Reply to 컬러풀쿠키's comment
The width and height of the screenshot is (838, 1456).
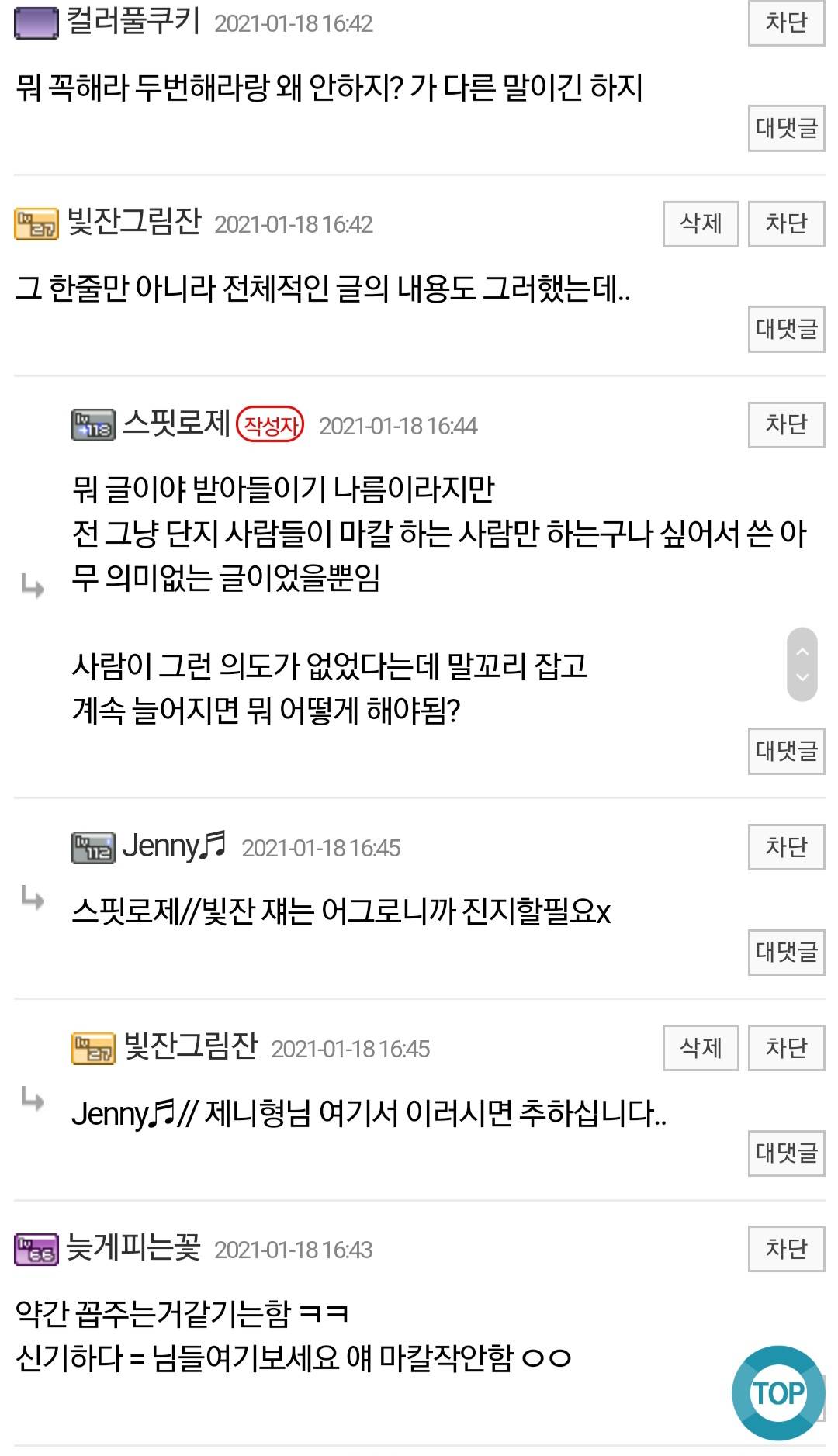click(785, 128)
